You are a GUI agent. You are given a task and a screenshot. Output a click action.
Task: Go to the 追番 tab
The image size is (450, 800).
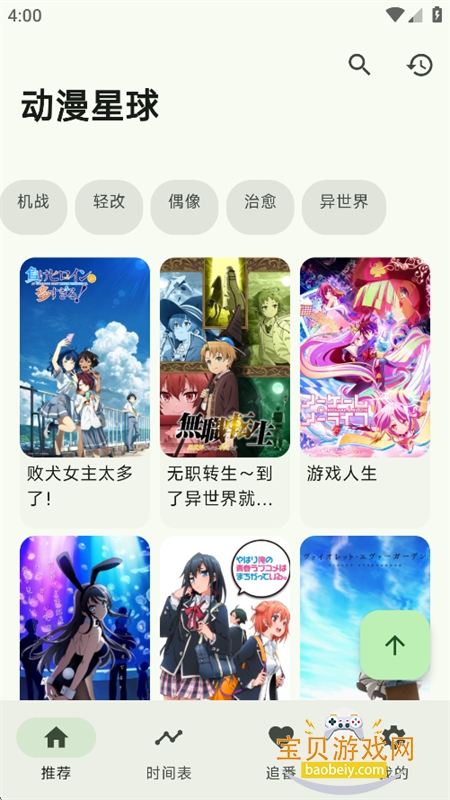(x=281, y=751)
